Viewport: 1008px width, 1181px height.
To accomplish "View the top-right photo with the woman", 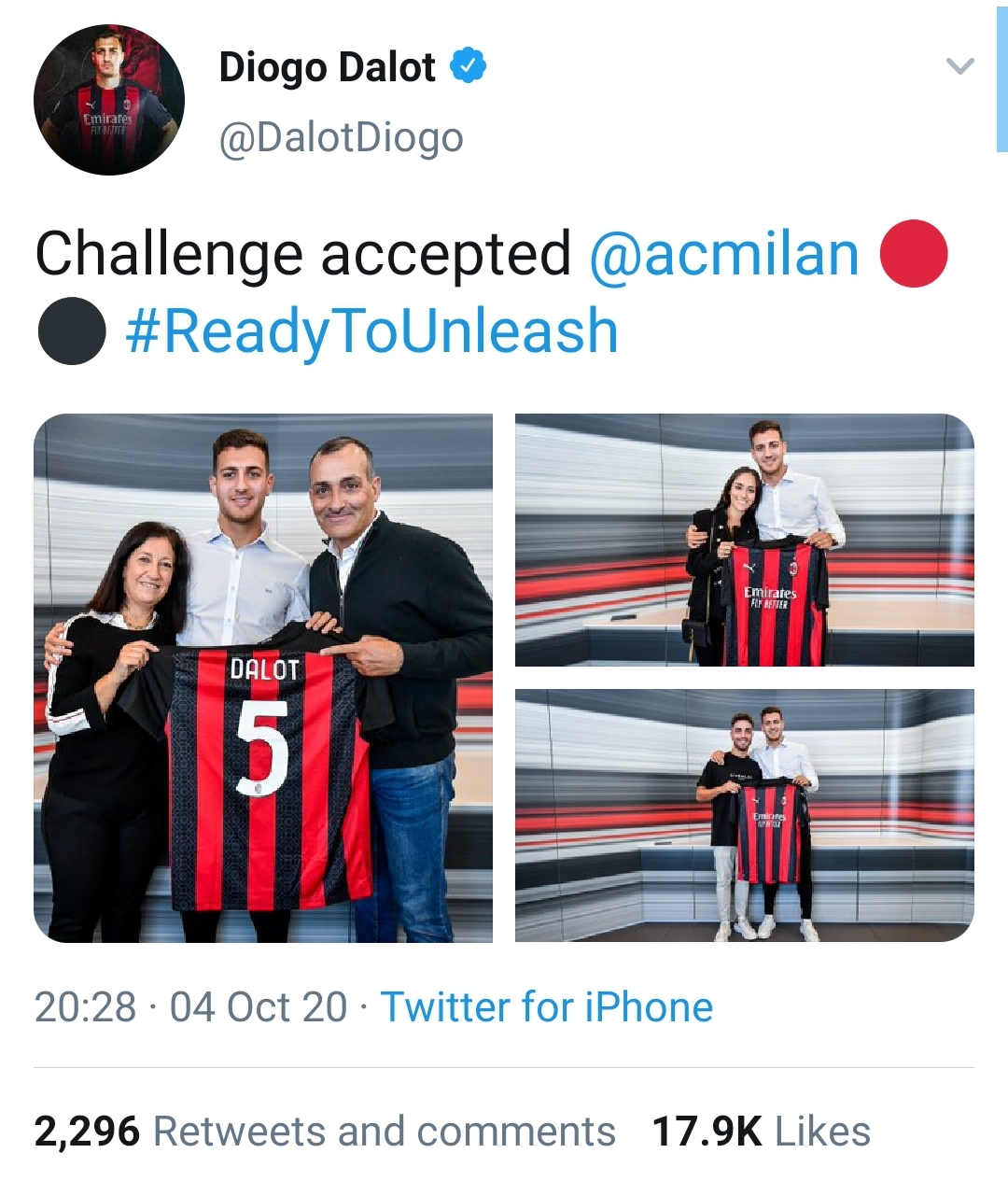I will [x=744, y=540].
